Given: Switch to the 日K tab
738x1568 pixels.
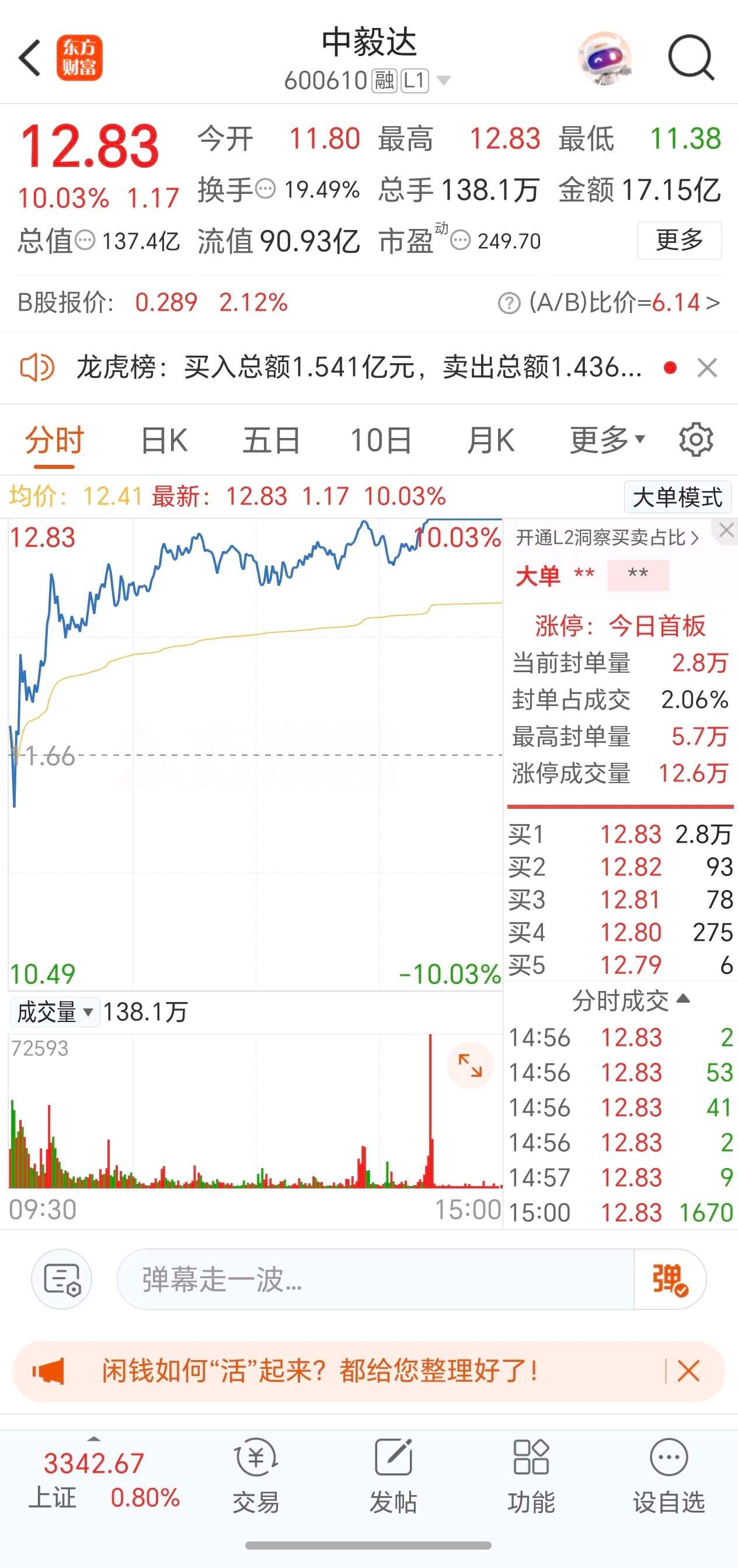Looking at the screenshot, I should click(164, 440).
